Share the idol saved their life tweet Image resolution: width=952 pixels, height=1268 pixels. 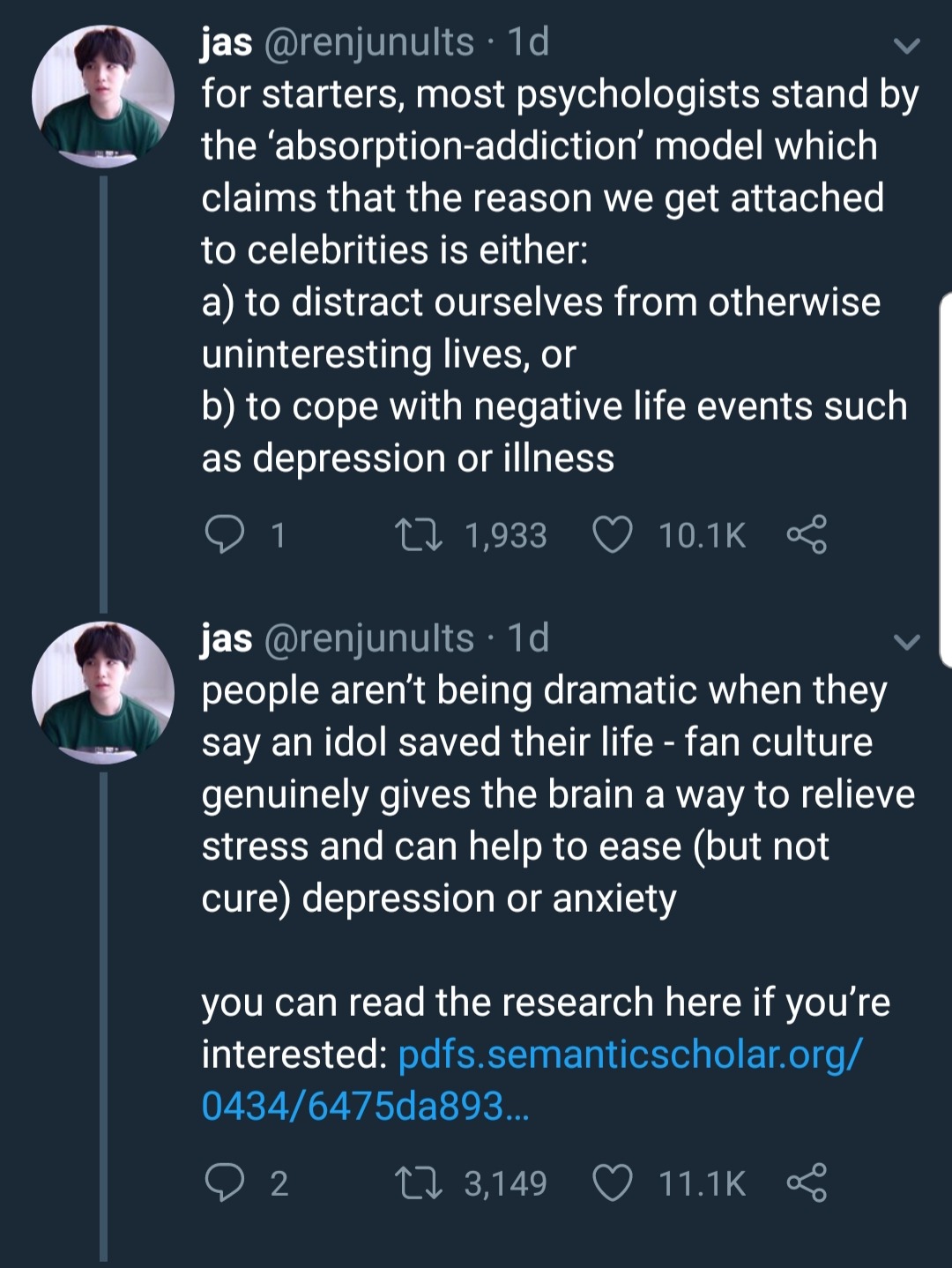[807, 1182]
